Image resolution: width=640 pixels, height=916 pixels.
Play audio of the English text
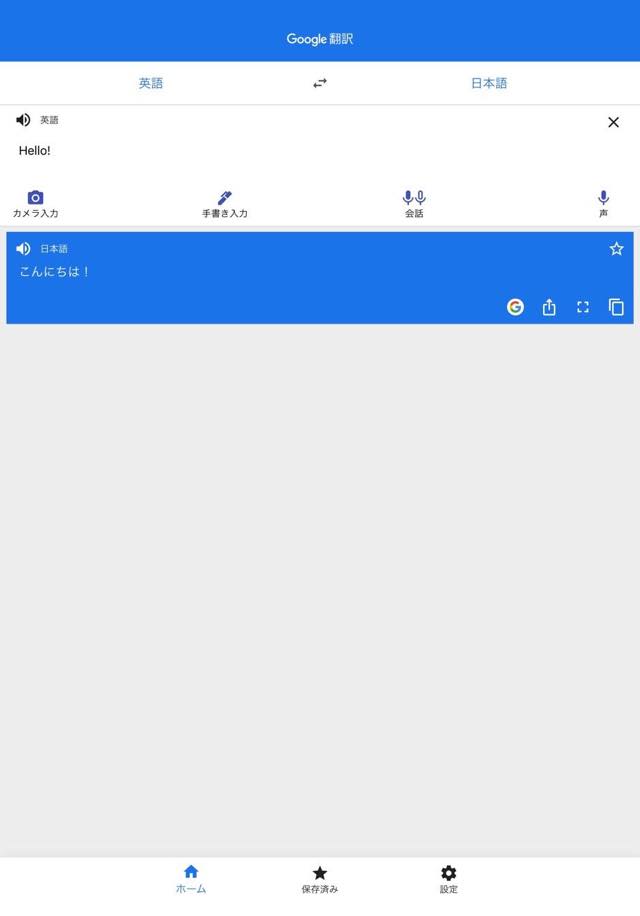tap(23, 120)
